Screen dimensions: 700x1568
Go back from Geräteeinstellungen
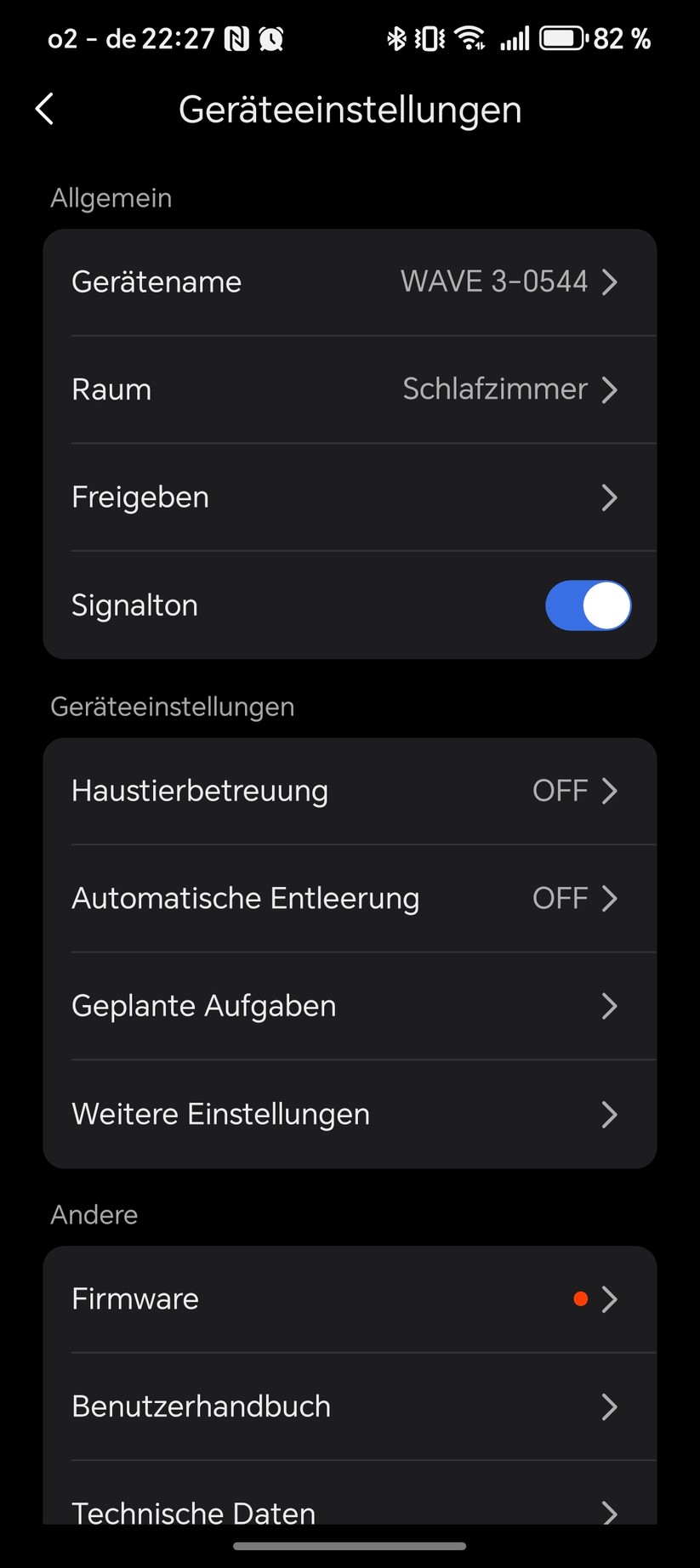pos(45,110)
